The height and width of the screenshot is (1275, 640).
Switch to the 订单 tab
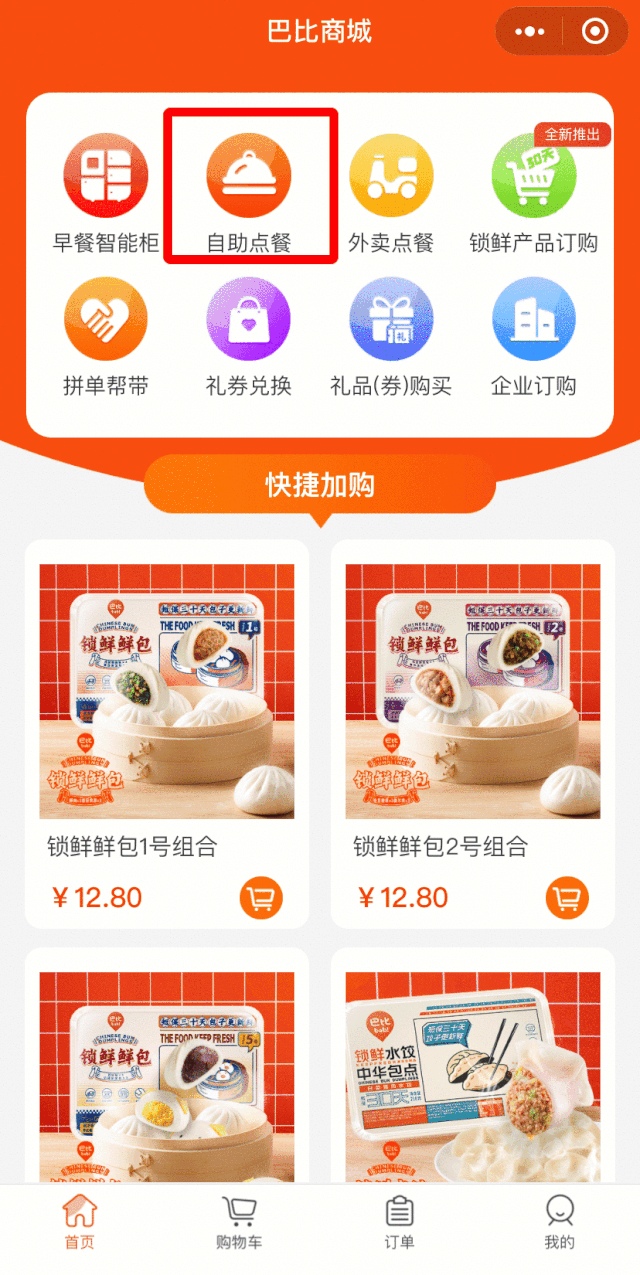click(400, 1222)
